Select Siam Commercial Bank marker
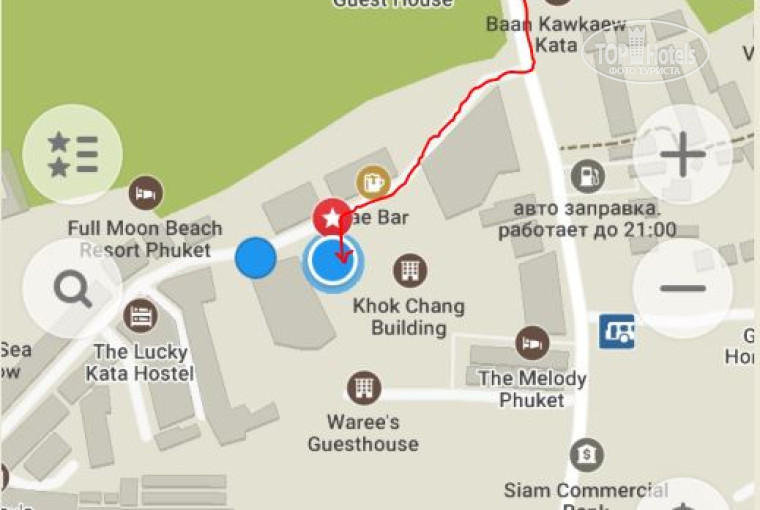The width and height of the screenshot is (760, 510). tap(586, 456)
